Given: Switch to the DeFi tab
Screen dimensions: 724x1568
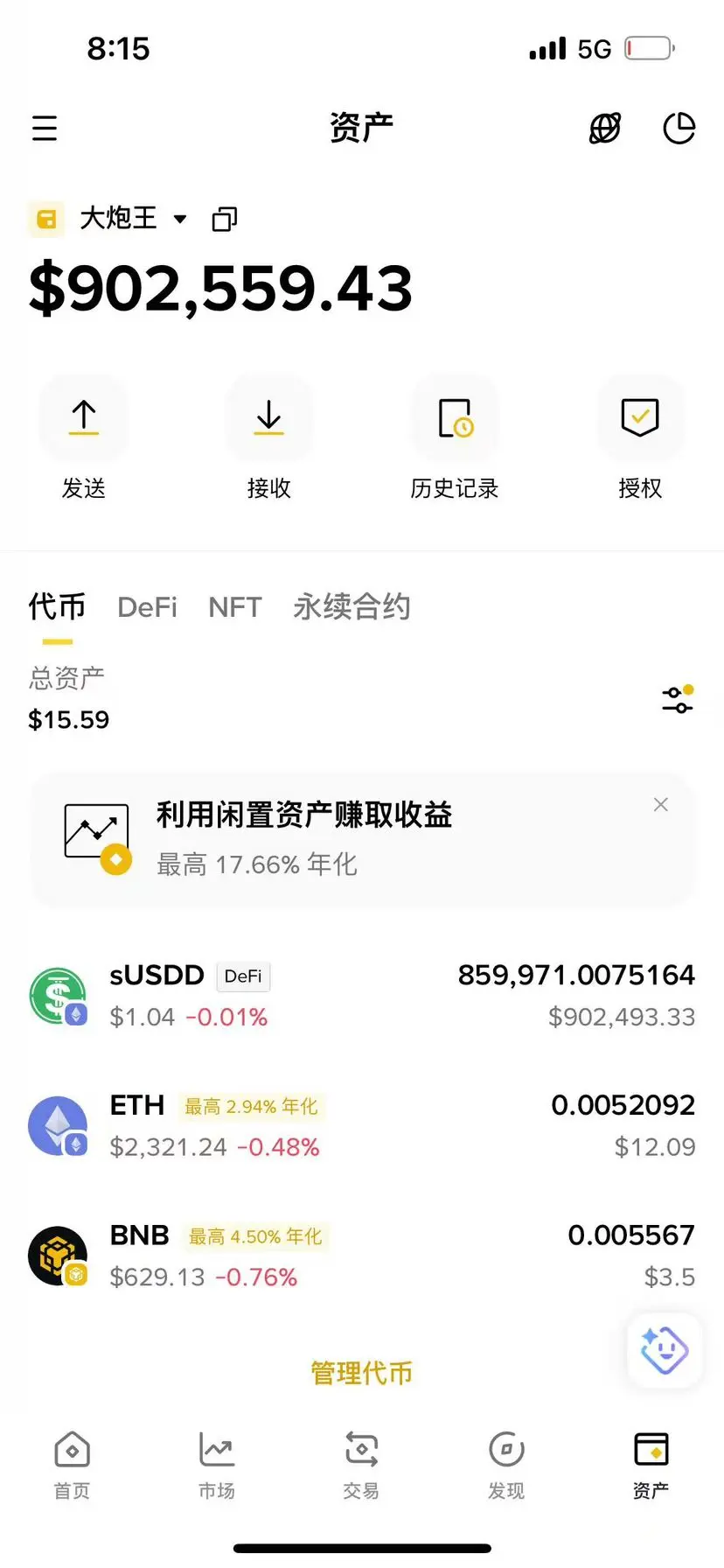Looking at the screenshot, I should pos(147,607).
